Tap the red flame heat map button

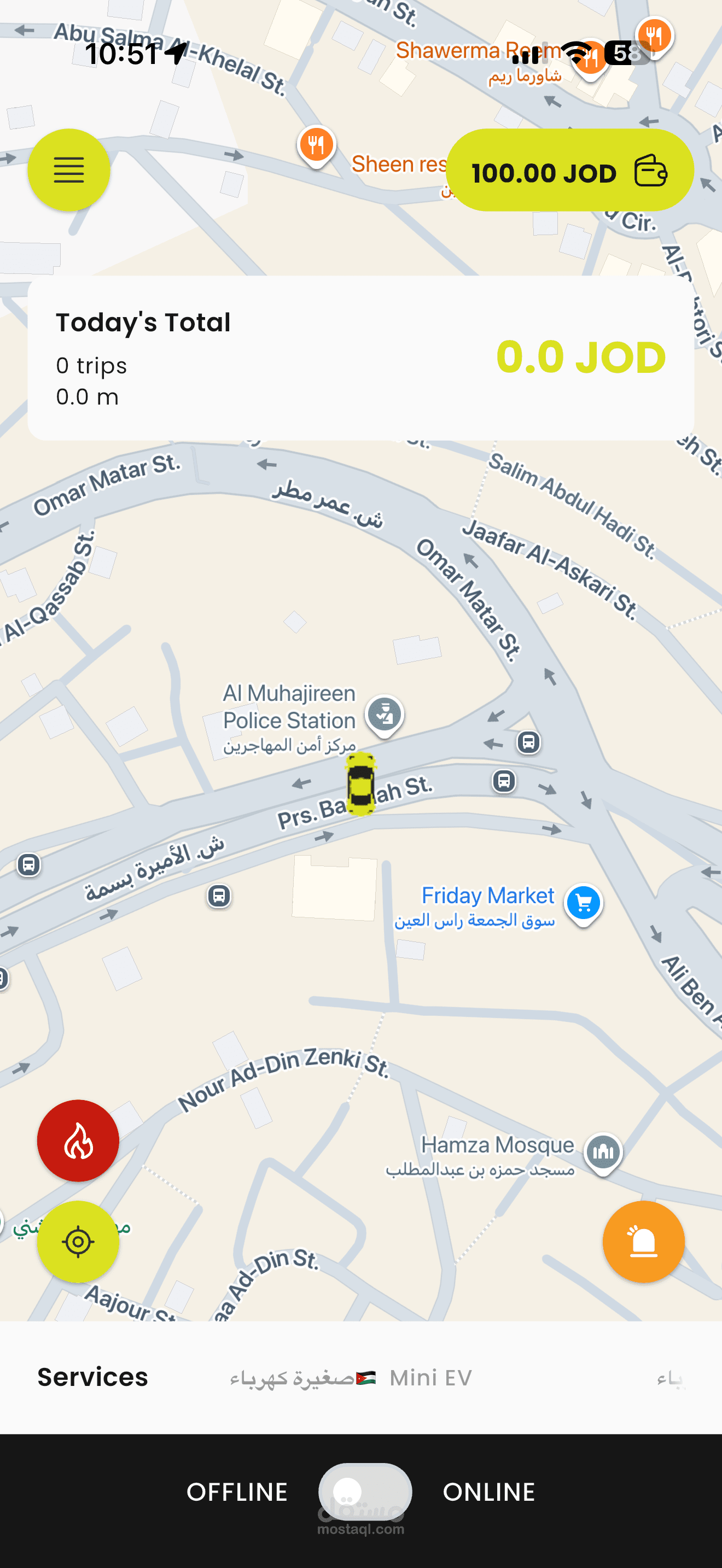pos(78,1140)
